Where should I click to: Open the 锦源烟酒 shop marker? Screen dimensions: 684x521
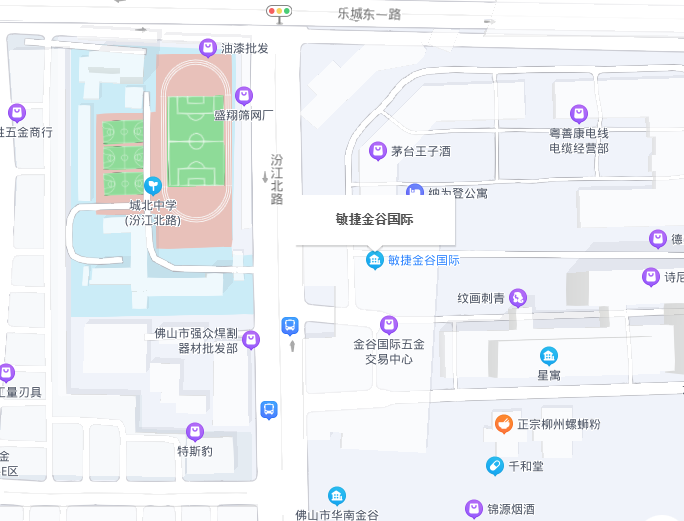pyautogui.click(x=474, y=508)
